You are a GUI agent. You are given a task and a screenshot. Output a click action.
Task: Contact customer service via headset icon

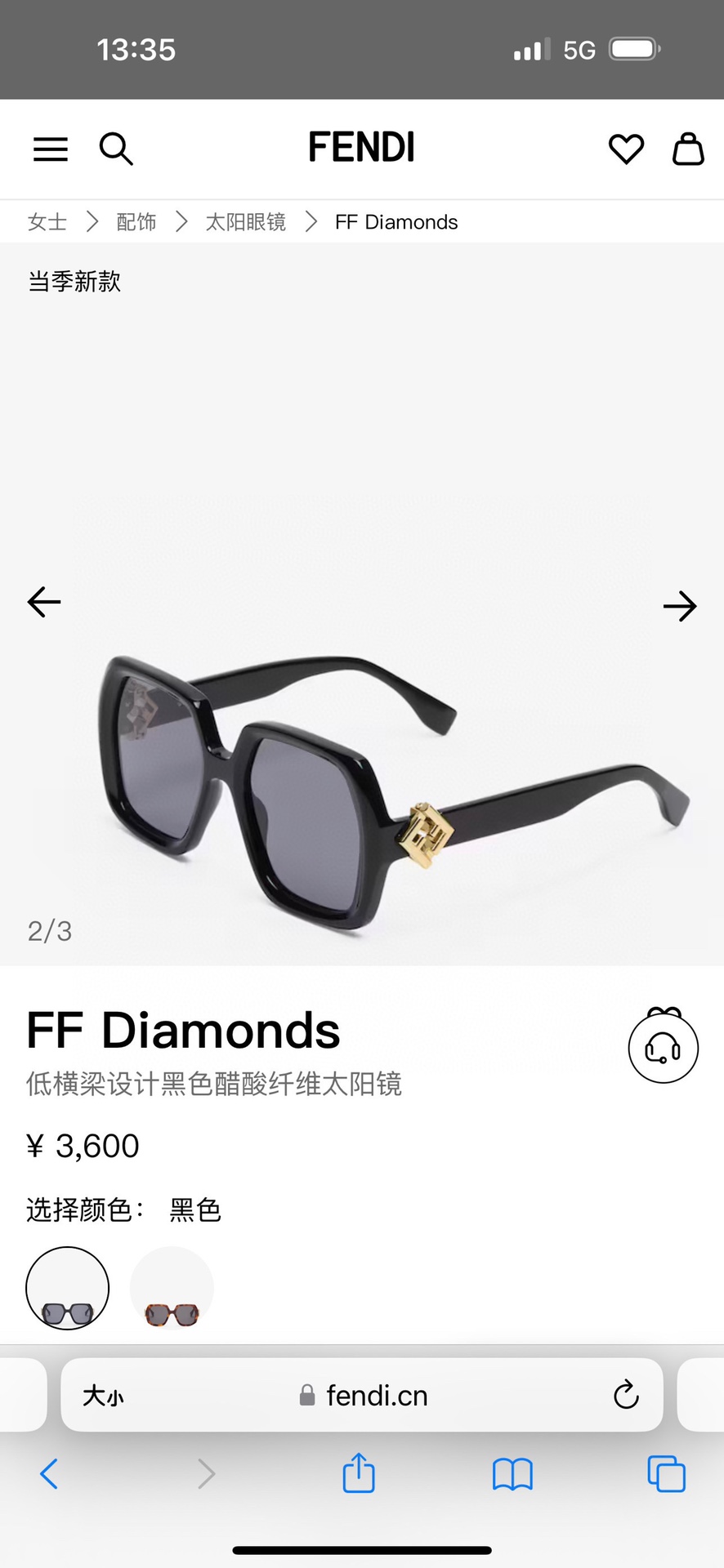click(x=663, y=1048)
